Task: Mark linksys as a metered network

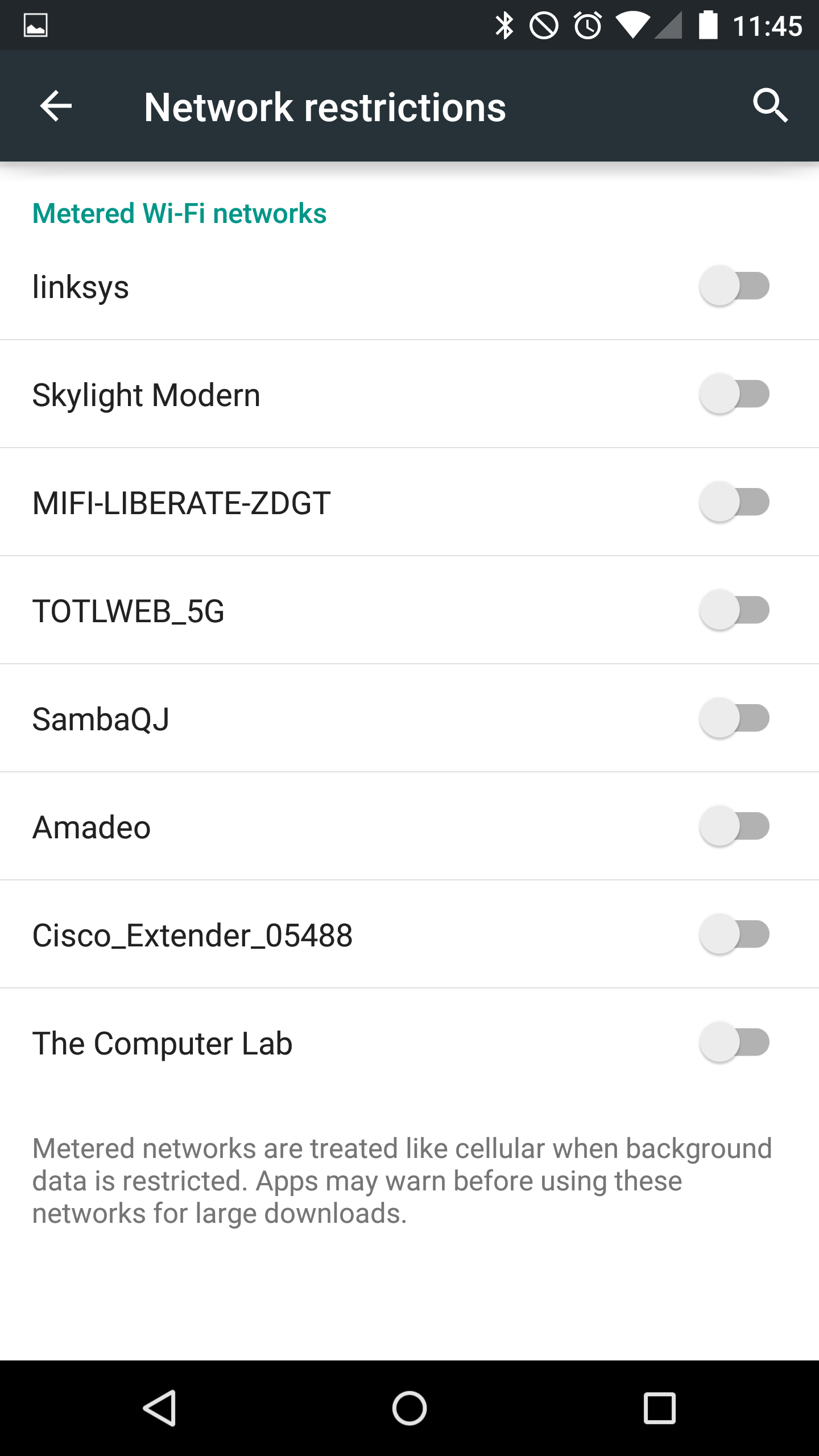Action: click(734, 286)
